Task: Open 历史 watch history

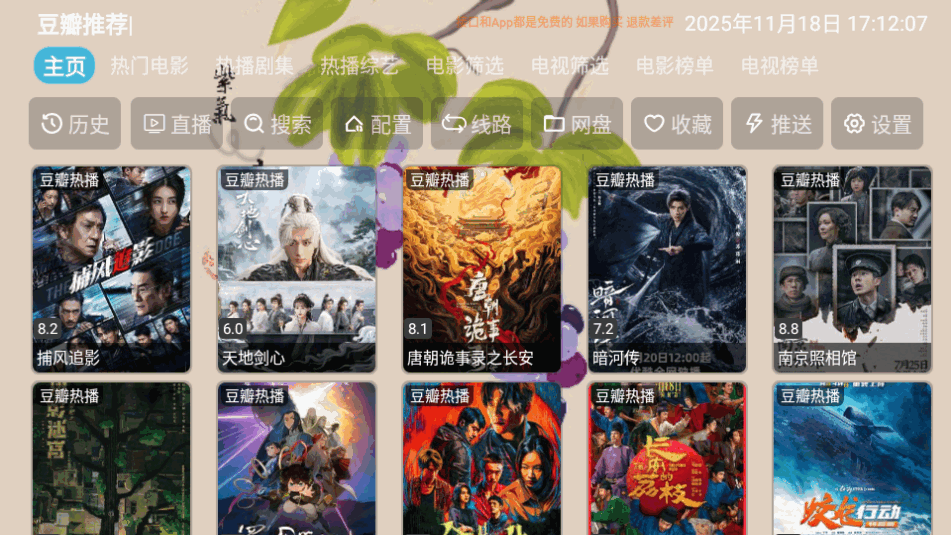Action: 75,124
